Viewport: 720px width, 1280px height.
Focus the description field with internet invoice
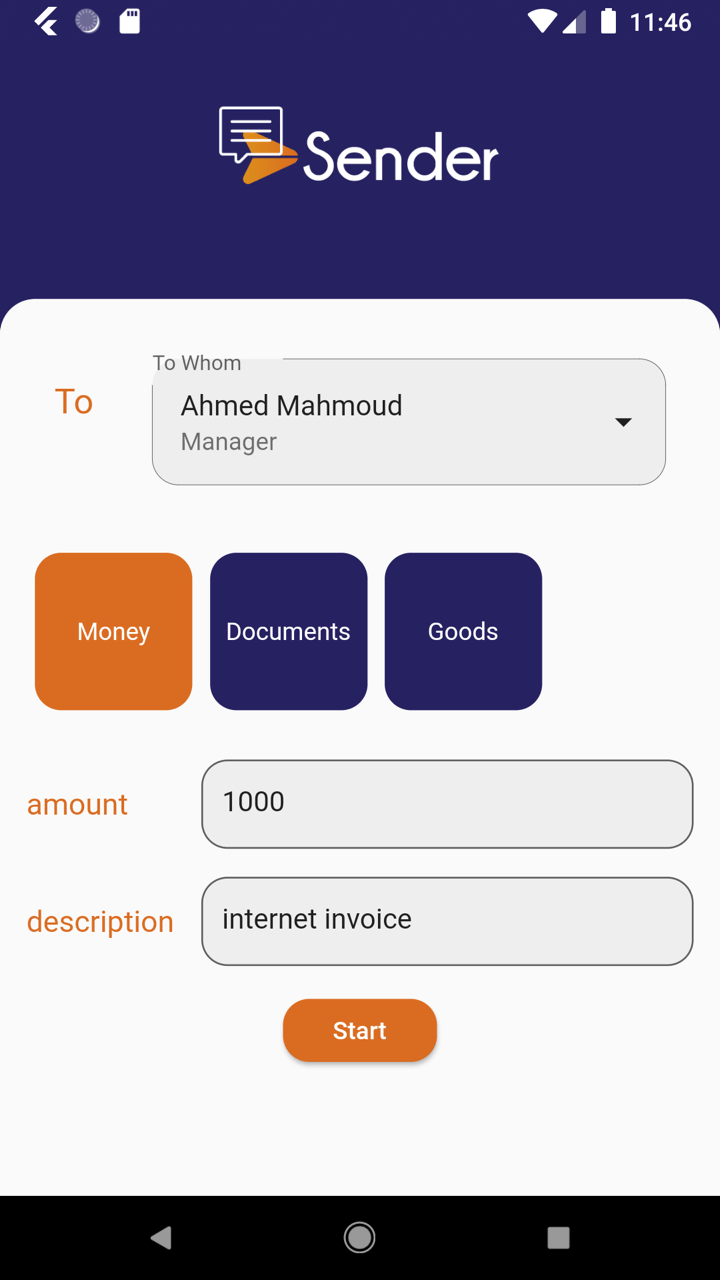point(447,921)
